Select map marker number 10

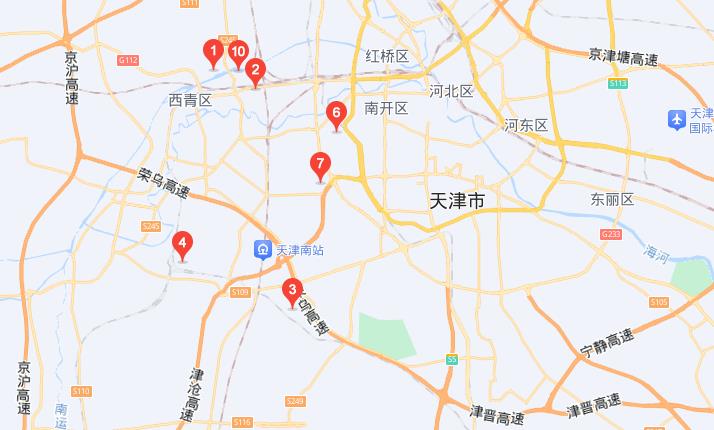tap(237, 51)
